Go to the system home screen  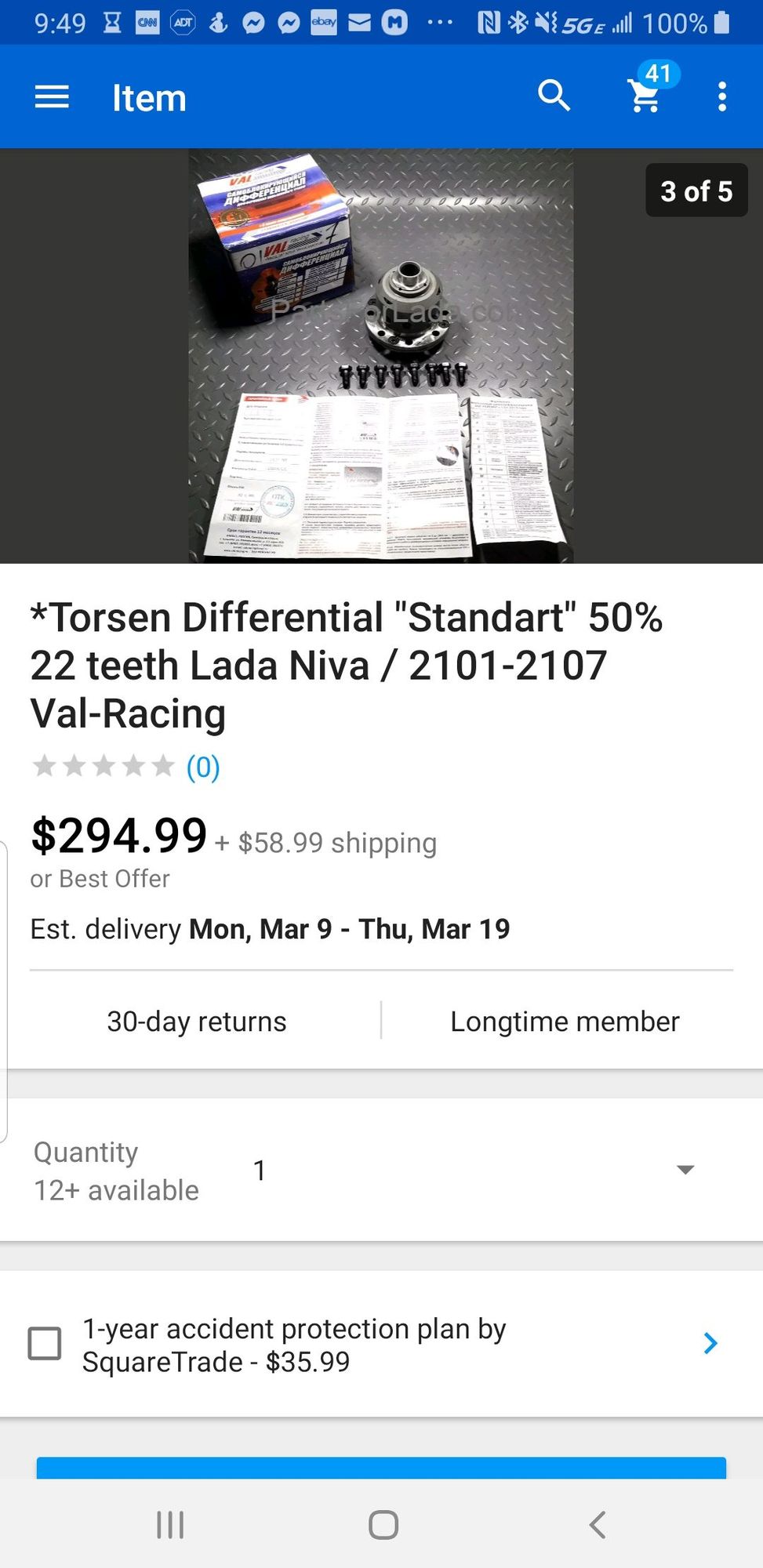coord(383,1525)
